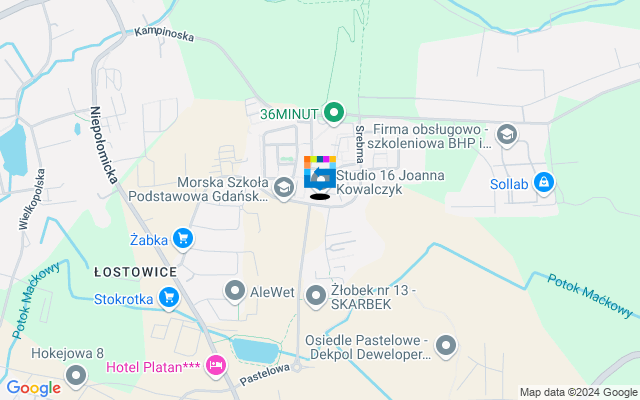640x400 pixels.
Task: Open the Żabka shop marker
Action: [182, 238]
